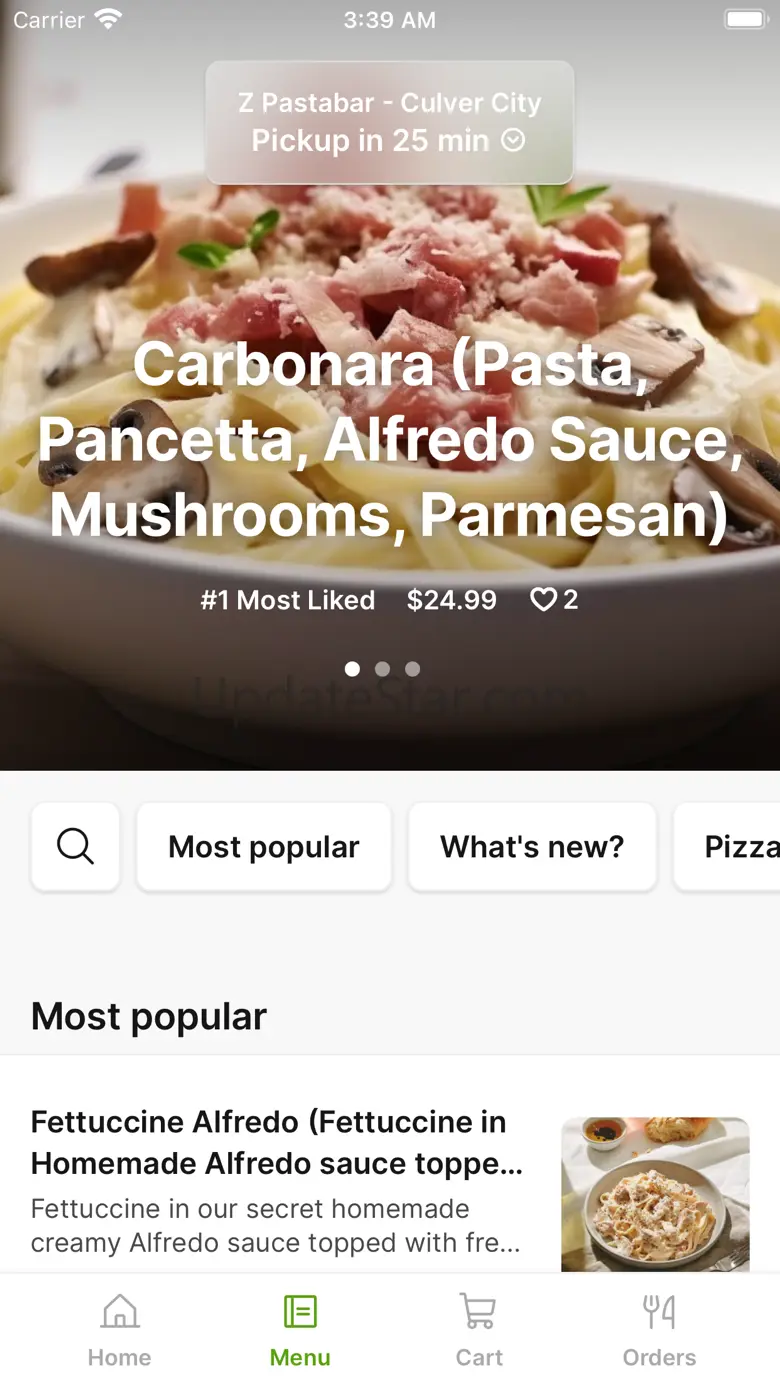This screenshot has width=780, height=1387.
Task: Open the Orders tab
Action: (659, 1330)
